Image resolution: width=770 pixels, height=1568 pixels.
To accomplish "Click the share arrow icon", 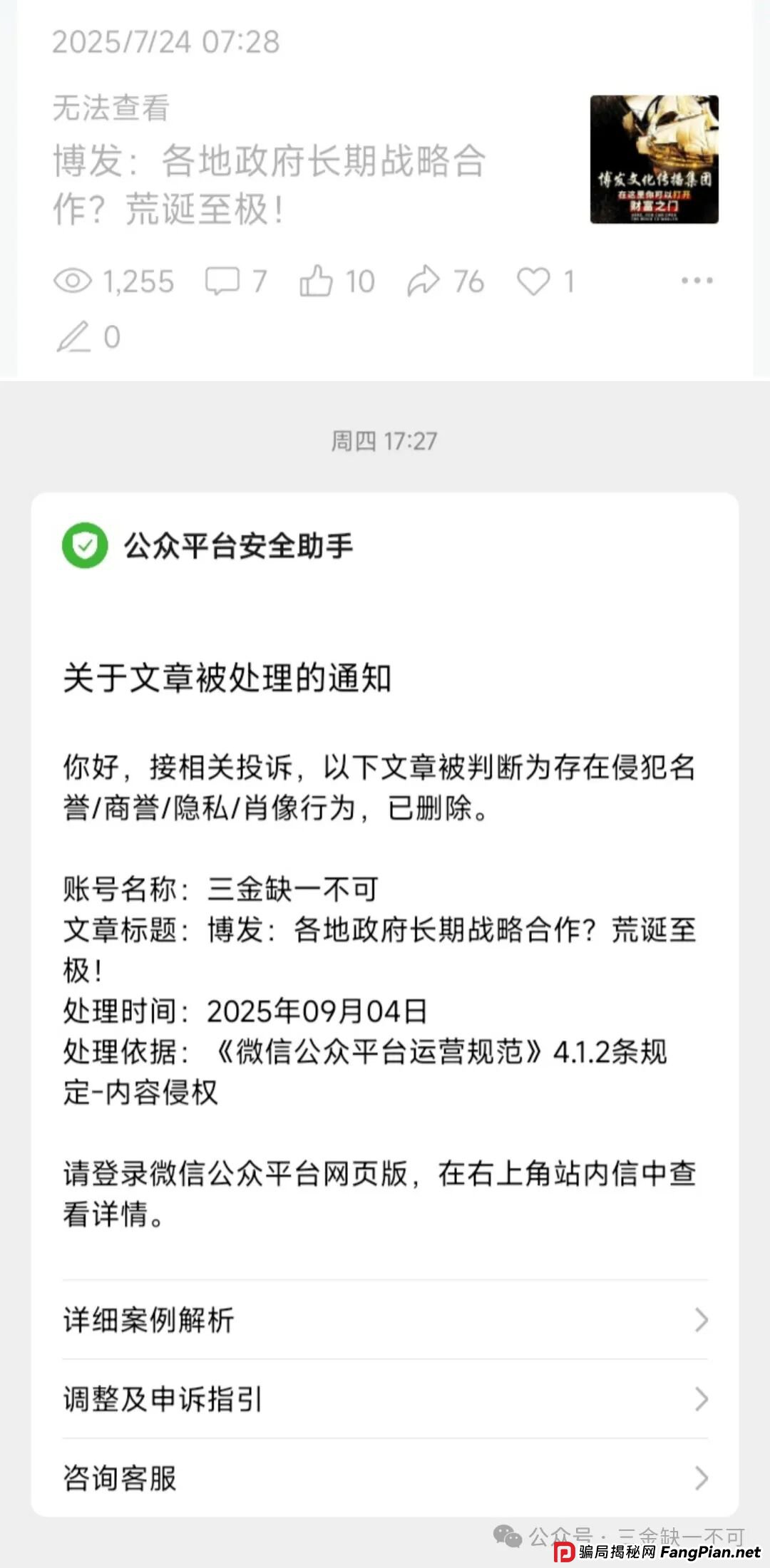I will point(426,281).
